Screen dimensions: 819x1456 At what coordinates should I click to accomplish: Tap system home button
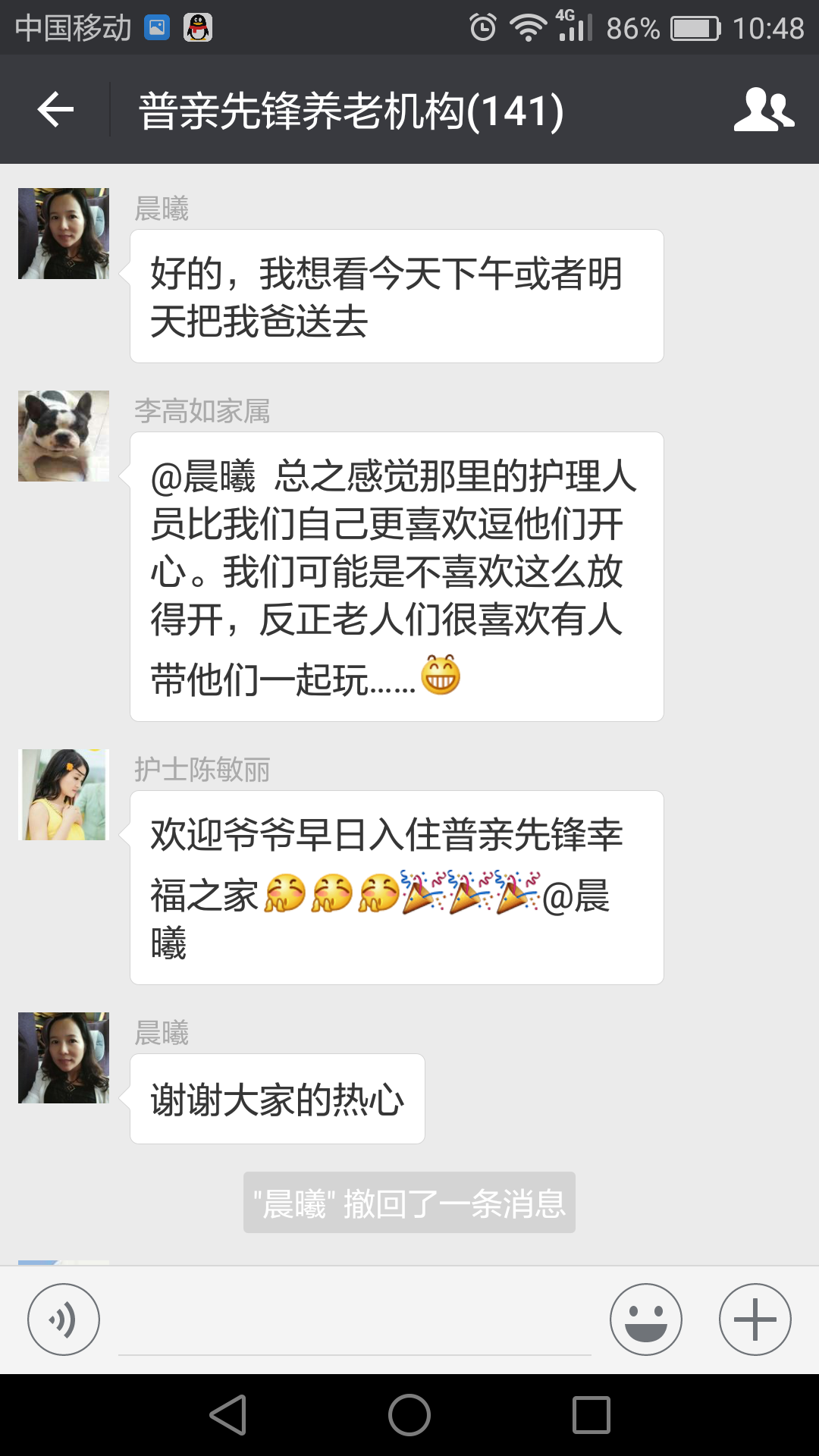tap(409, 1415)
